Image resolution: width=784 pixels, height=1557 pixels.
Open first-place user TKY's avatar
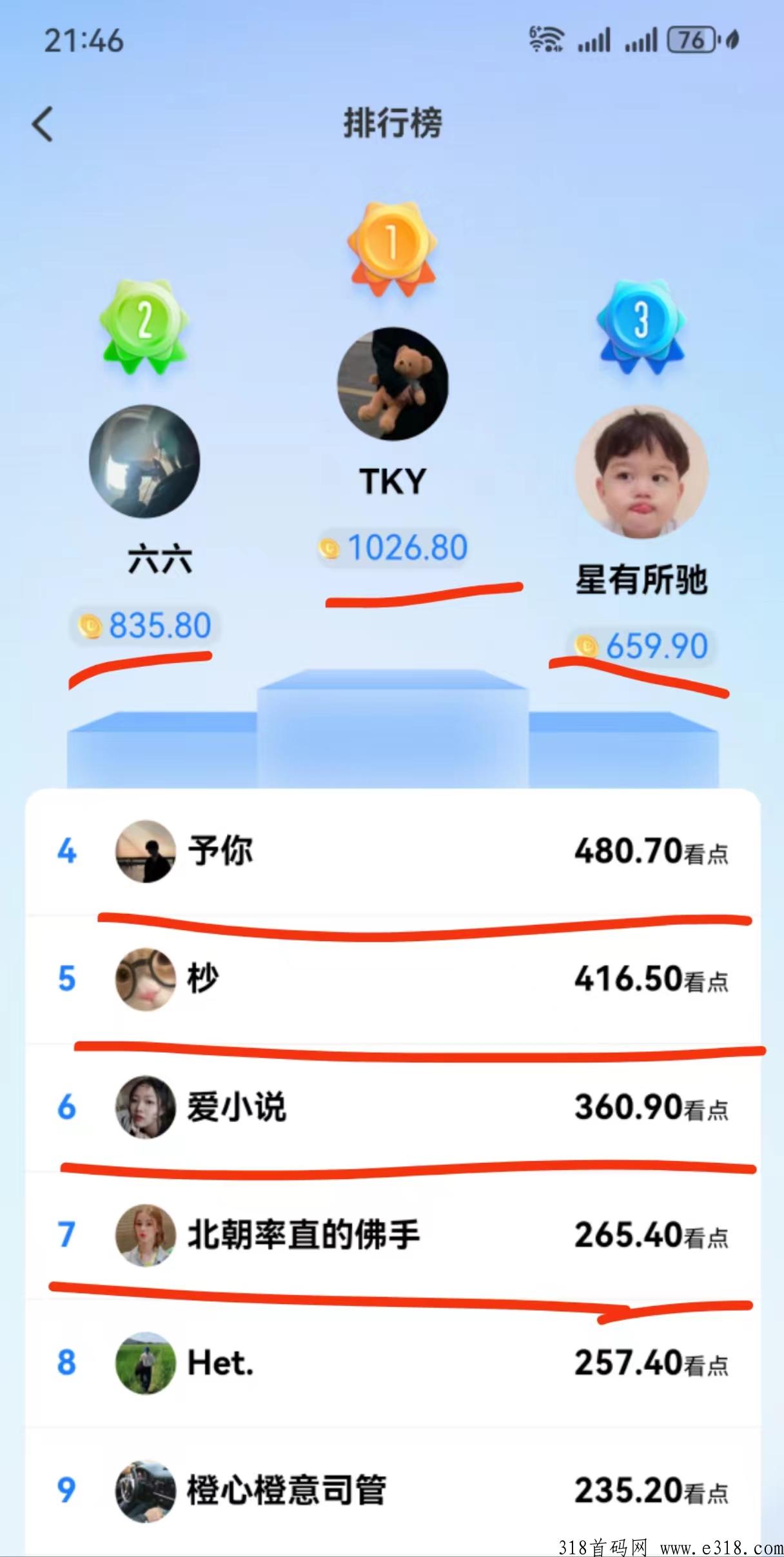[393, 384]
